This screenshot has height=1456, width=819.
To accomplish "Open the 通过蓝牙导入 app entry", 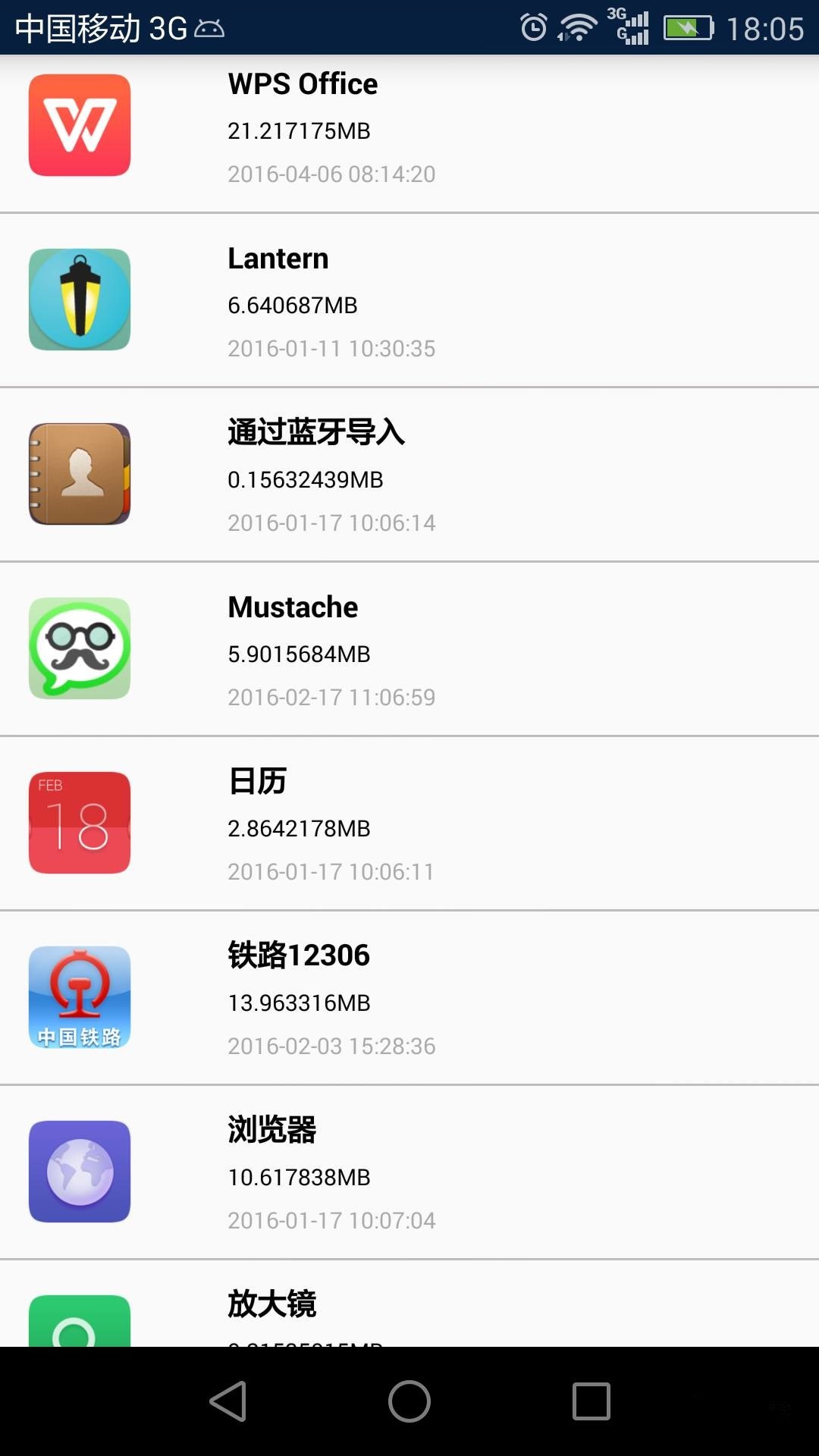I will tap(409, 475).
